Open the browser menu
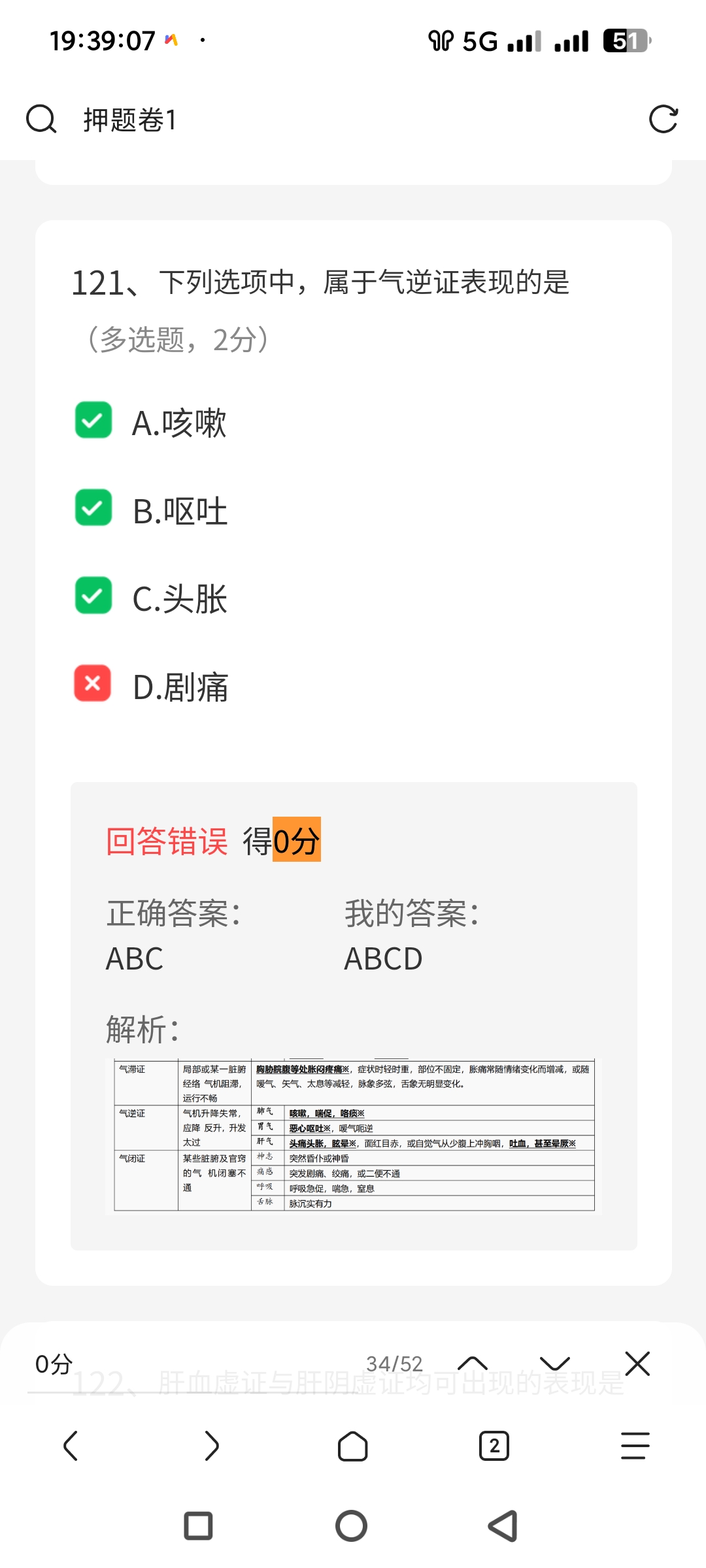 coord(635,1446)
